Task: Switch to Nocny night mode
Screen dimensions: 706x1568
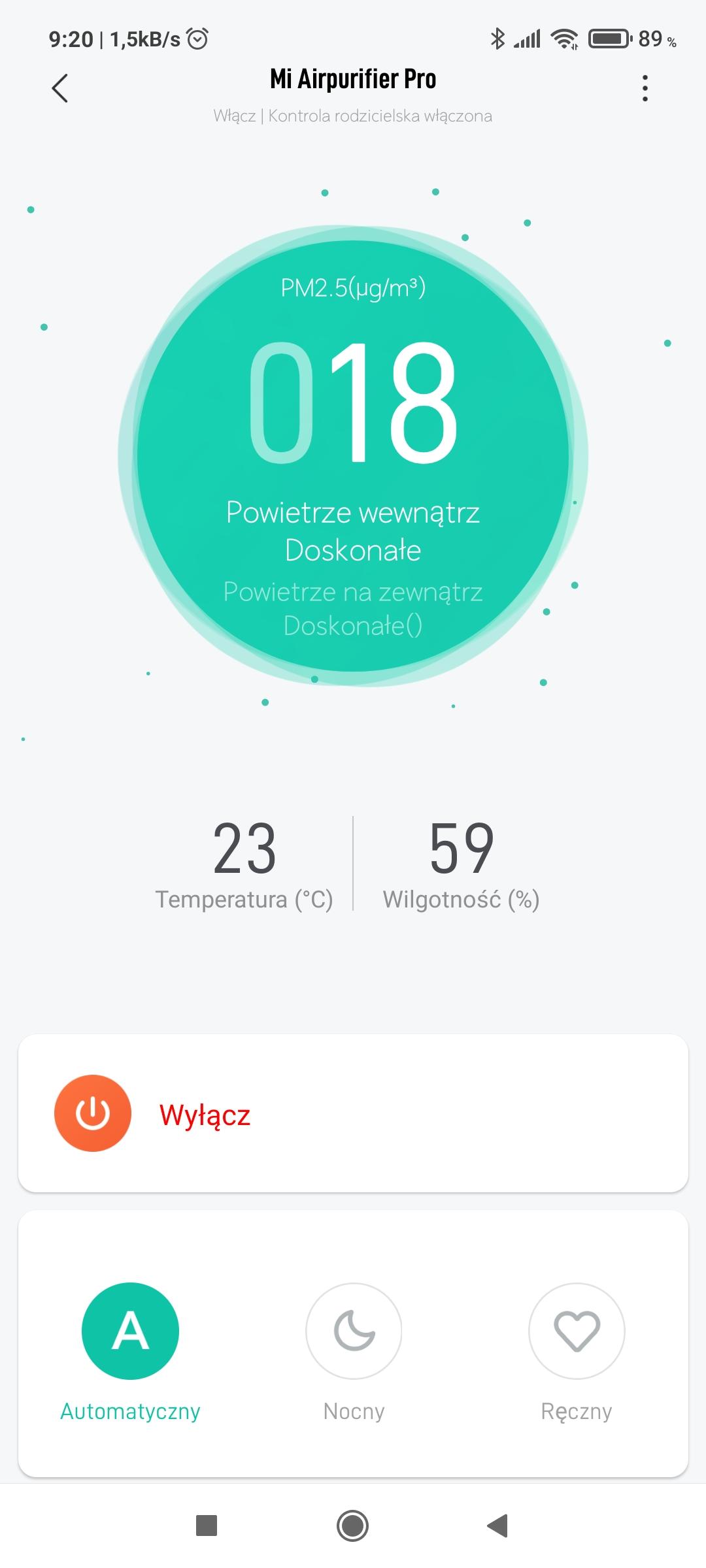Action: pos(354,1331)
